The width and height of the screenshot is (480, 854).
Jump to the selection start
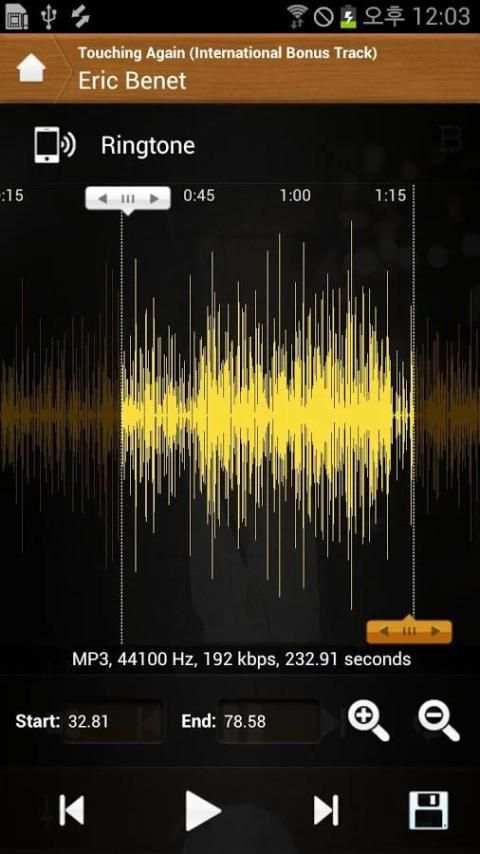[x=71, y=810]
